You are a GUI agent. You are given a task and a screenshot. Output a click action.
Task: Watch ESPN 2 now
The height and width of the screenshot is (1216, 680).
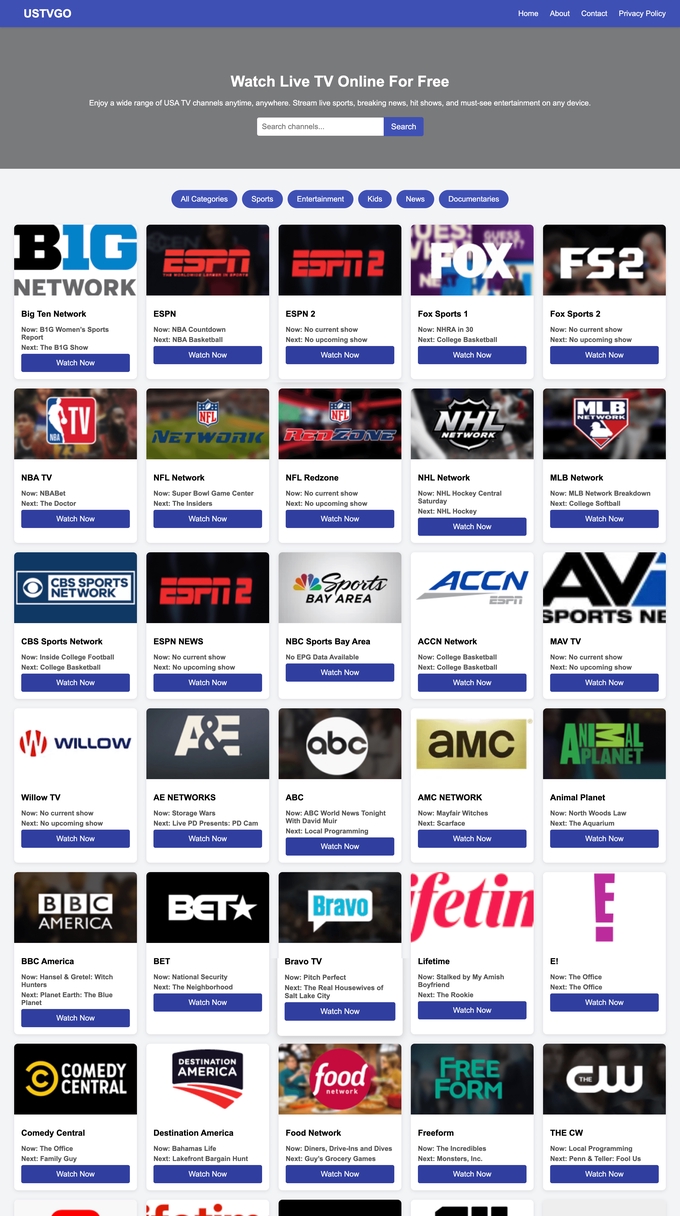pos(340,355)
